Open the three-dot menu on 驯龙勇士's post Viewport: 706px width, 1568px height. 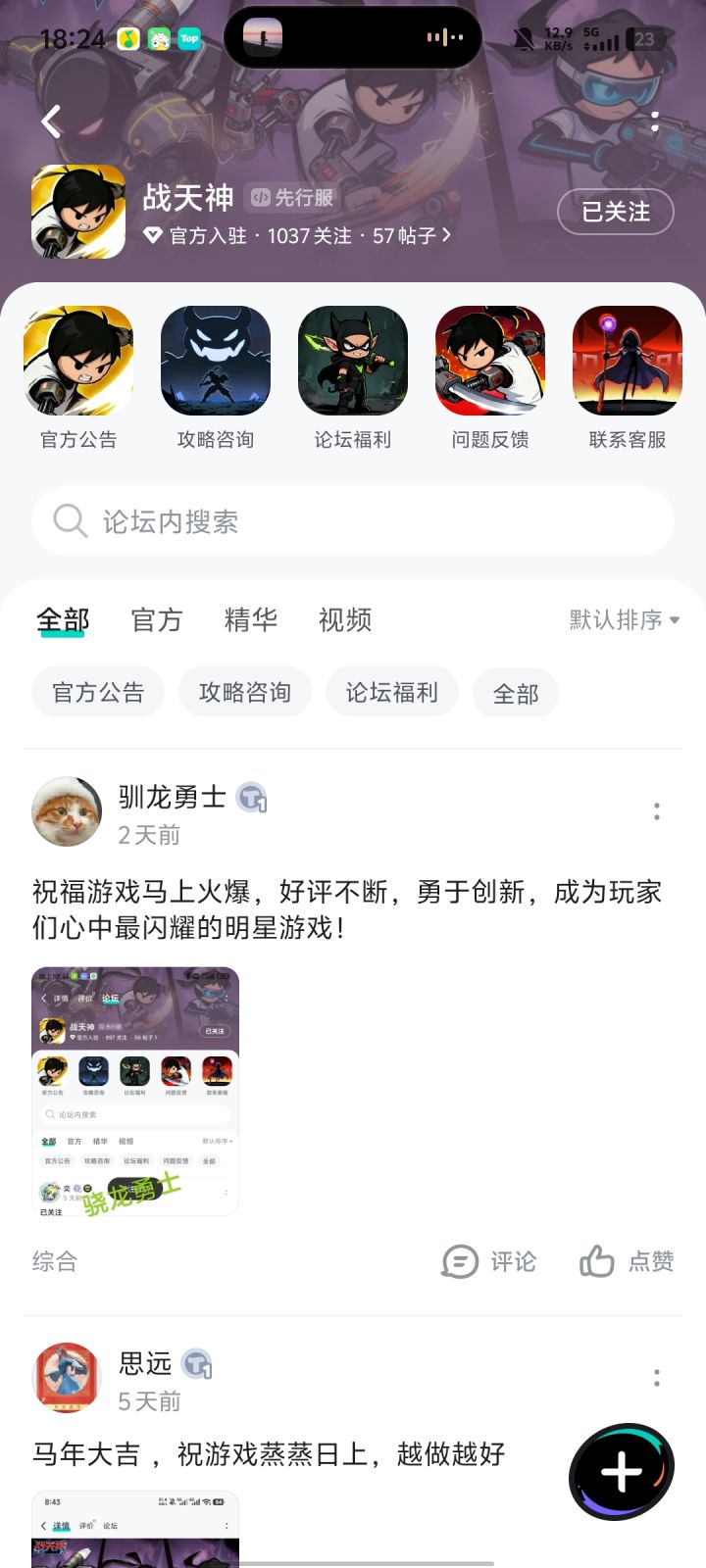[656, 811]
